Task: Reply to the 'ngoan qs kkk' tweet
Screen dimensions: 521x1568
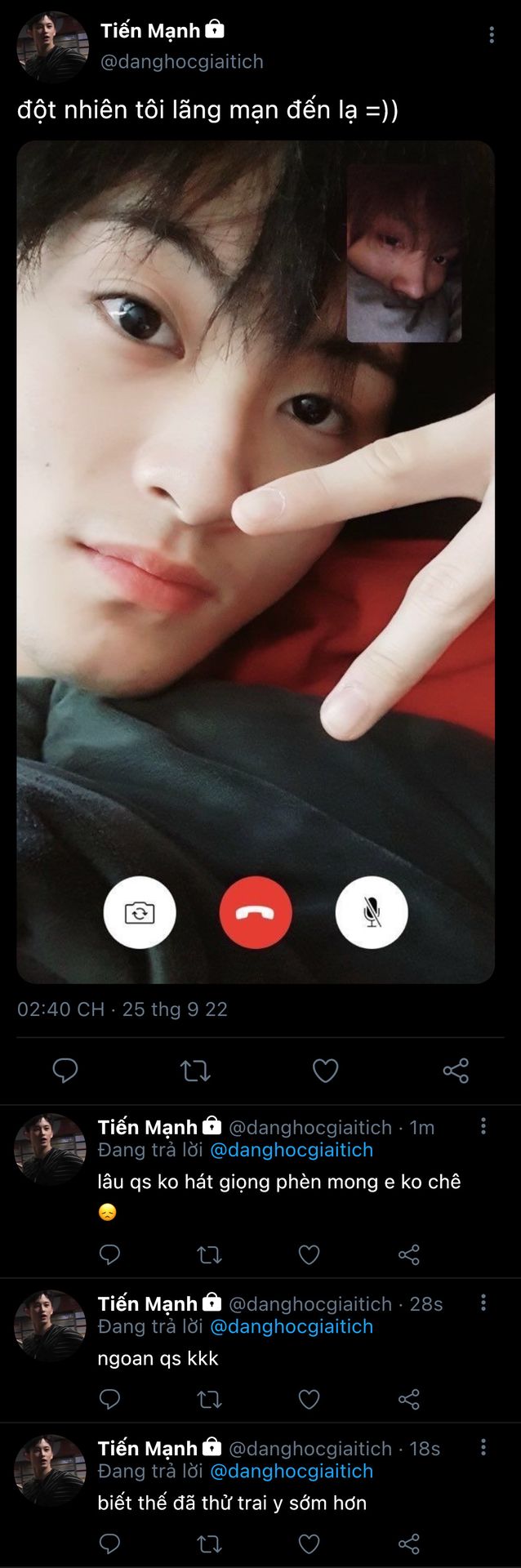Action: [x=109, y=1399]
